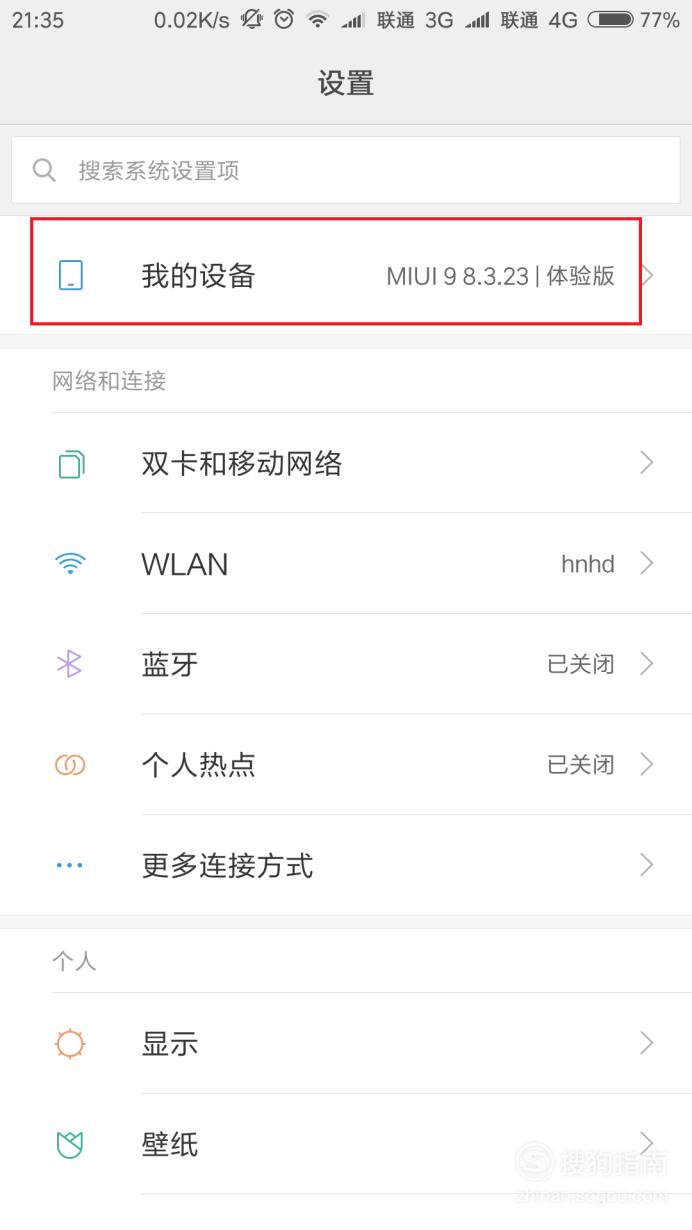The width and height of the screenshot is (692, 1230).
Task: Open 蓝牙 Bluetooth settings
Action: click(346, 664)
